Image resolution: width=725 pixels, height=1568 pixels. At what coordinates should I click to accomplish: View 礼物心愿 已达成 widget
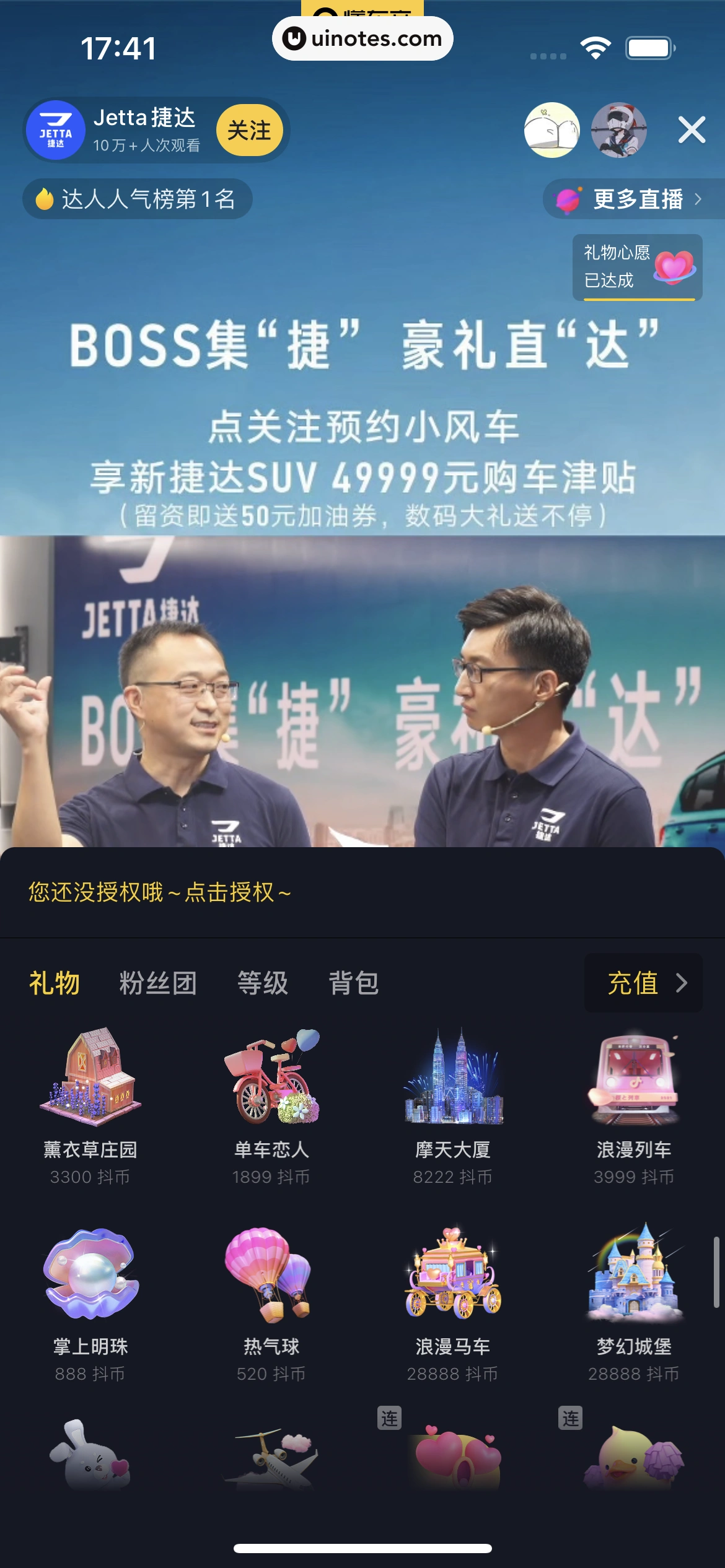click(x=637, y=267)
